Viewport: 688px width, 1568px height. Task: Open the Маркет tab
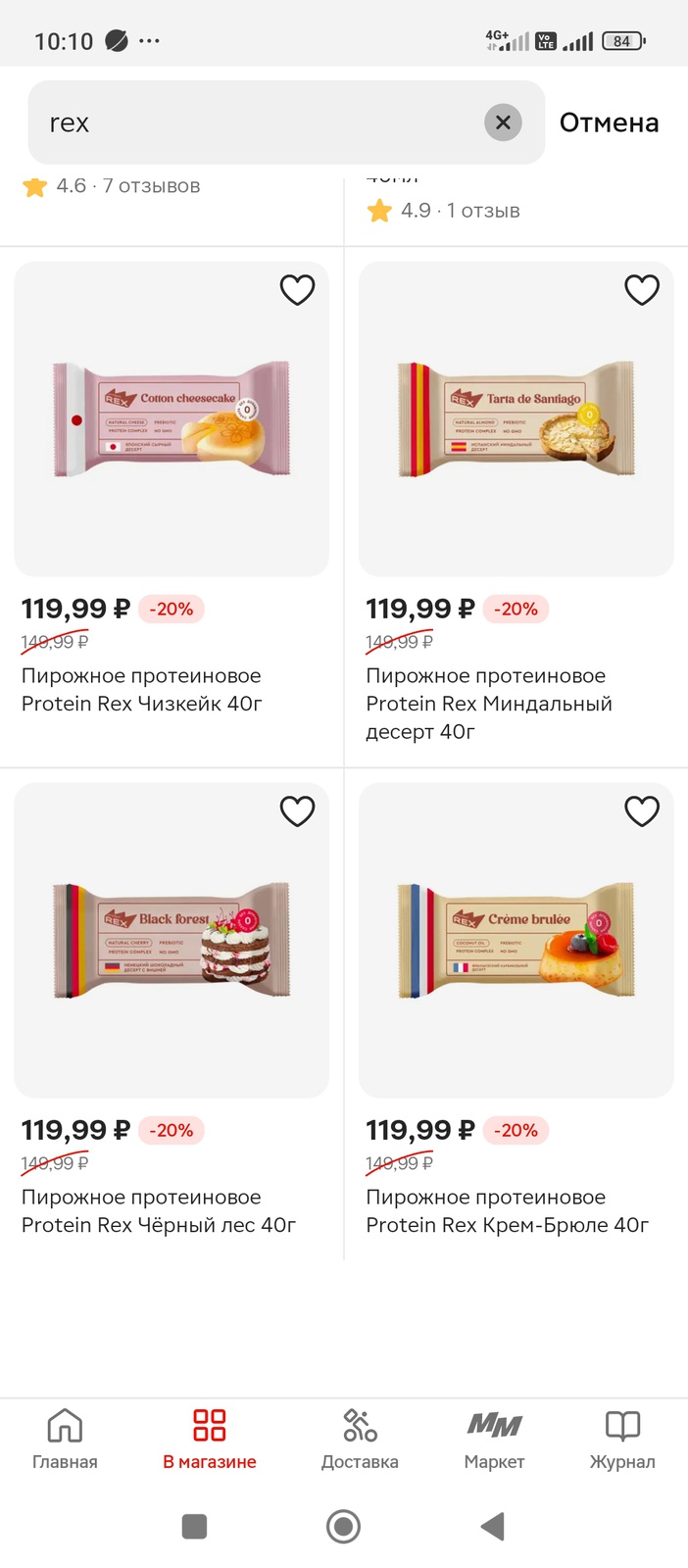pos(494,1439)
